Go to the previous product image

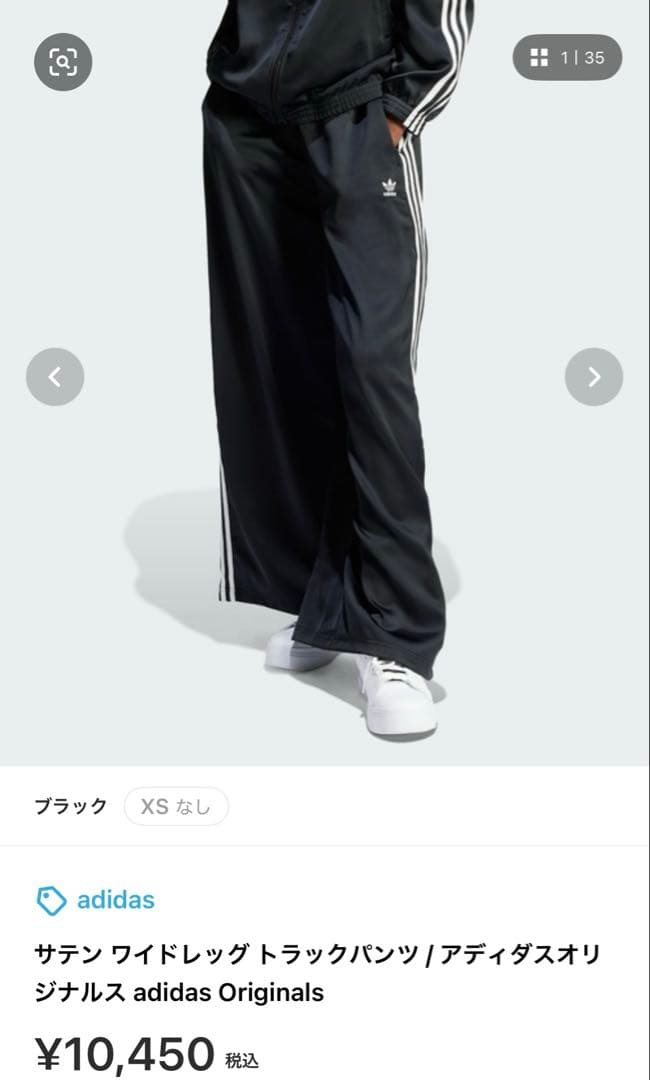(55, 377)
